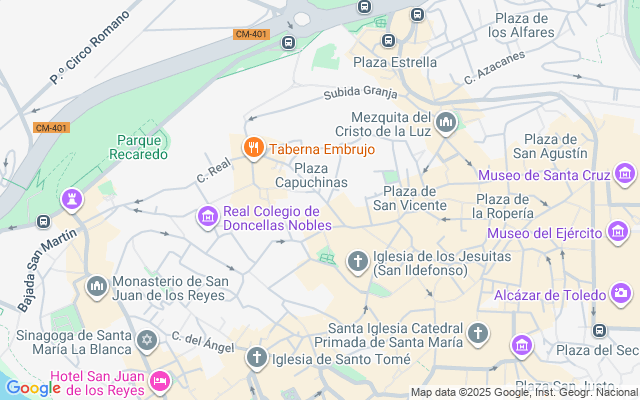Open the Alcázar de Toledo marker
640x400 pixels.
[x=623, y=295]
